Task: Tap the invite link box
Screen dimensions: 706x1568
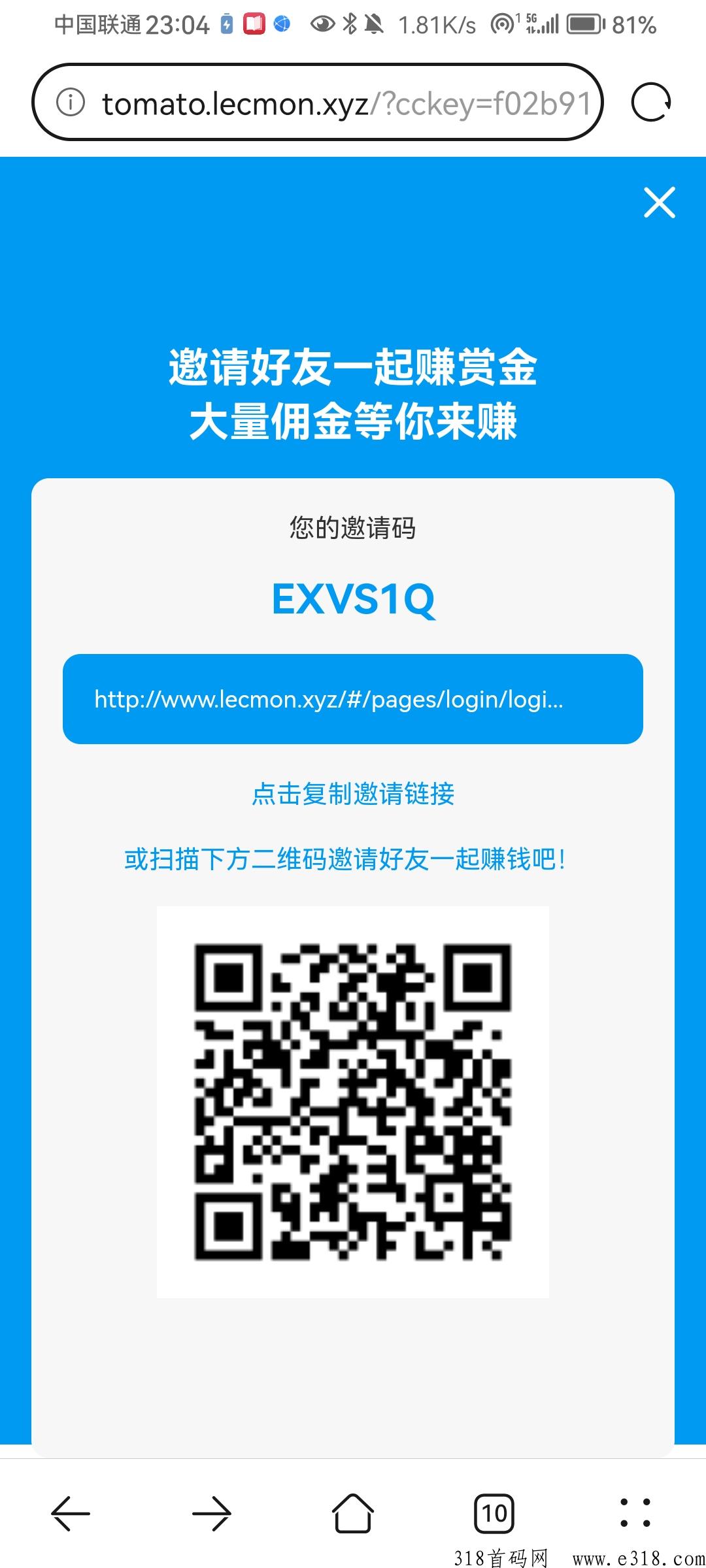Action: point(353,699)
